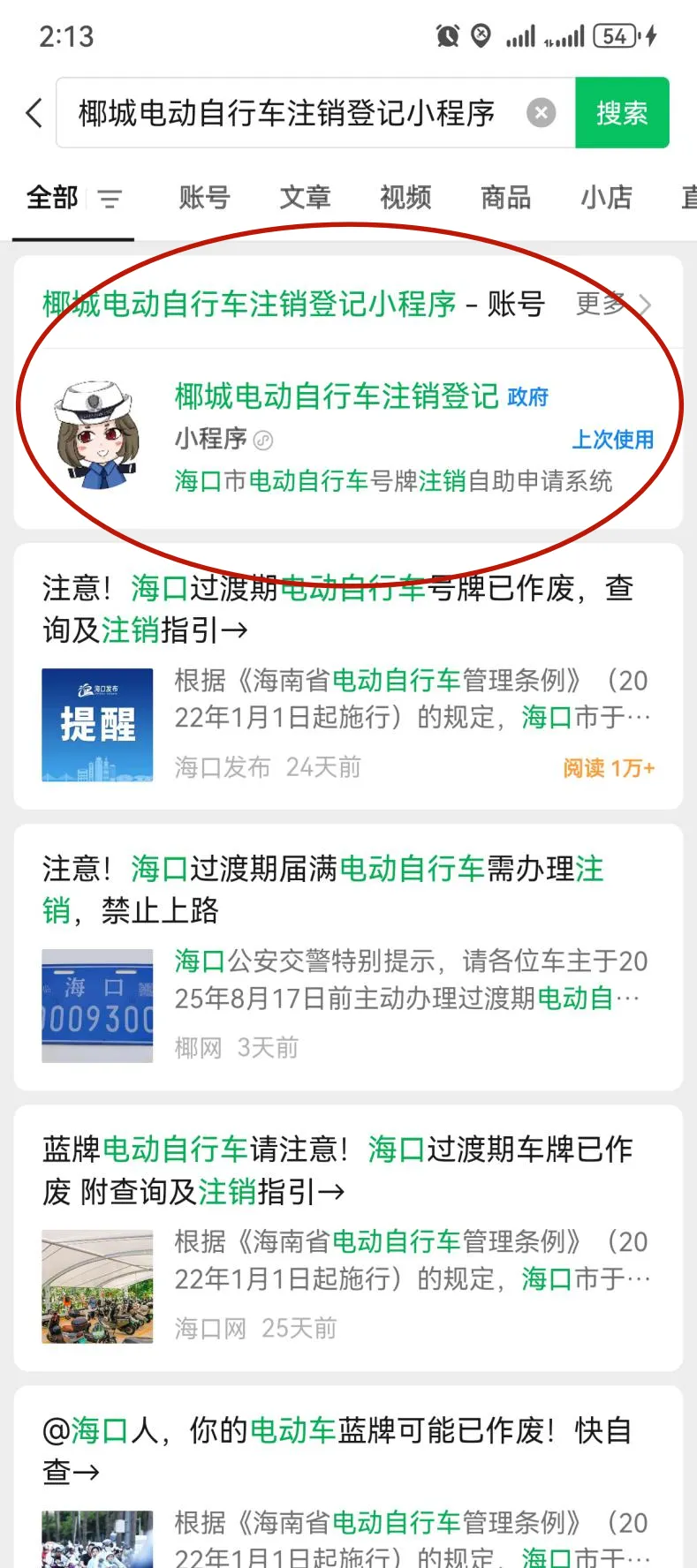Open the filter icon beside 全部

click(110, 199)
